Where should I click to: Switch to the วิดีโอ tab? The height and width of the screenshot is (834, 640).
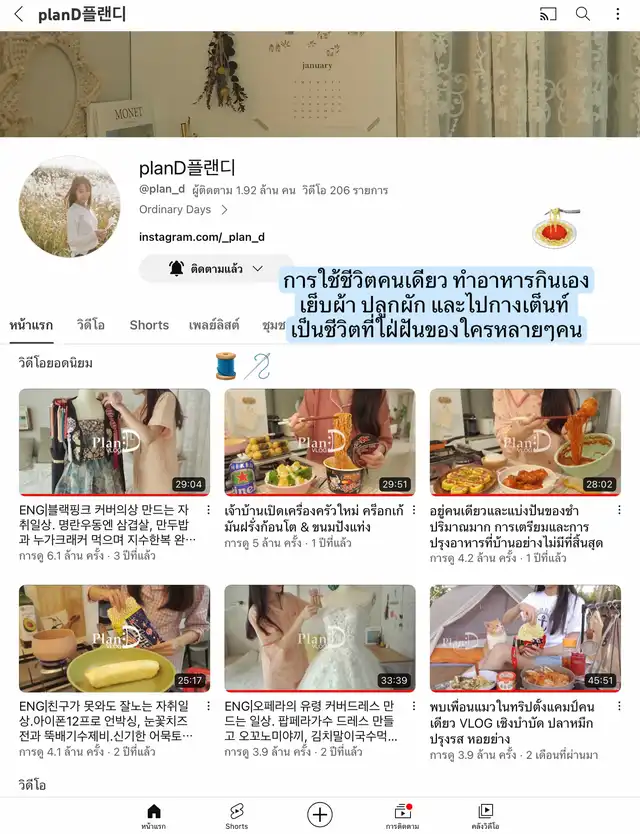pos(92,325)
